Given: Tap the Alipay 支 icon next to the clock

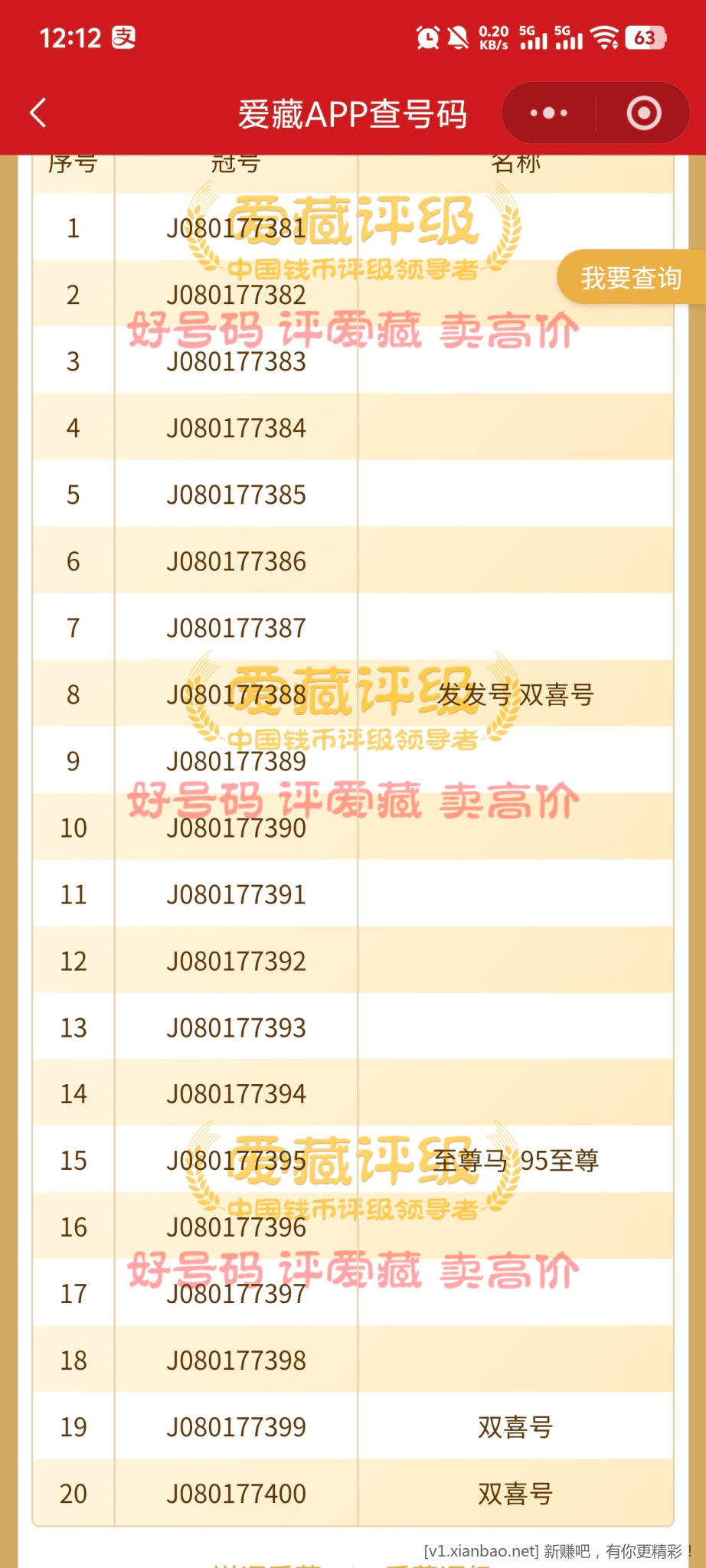Looking at the screenshot, I should [123, 37].
